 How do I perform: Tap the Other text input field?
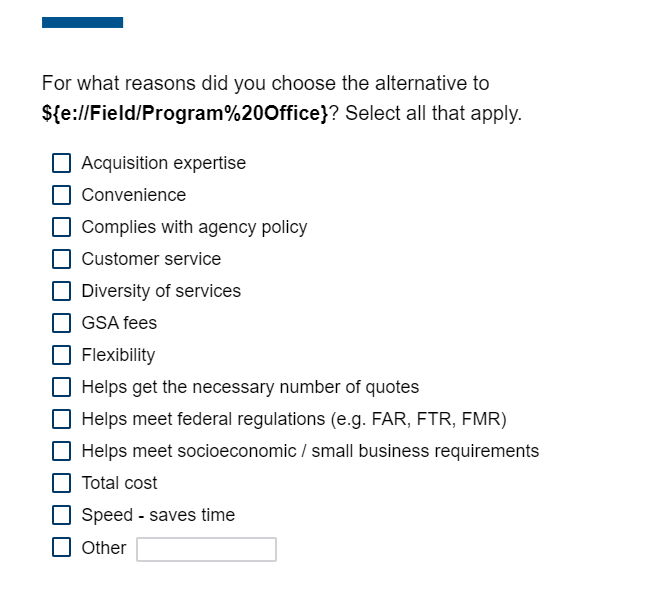(206, 549)
